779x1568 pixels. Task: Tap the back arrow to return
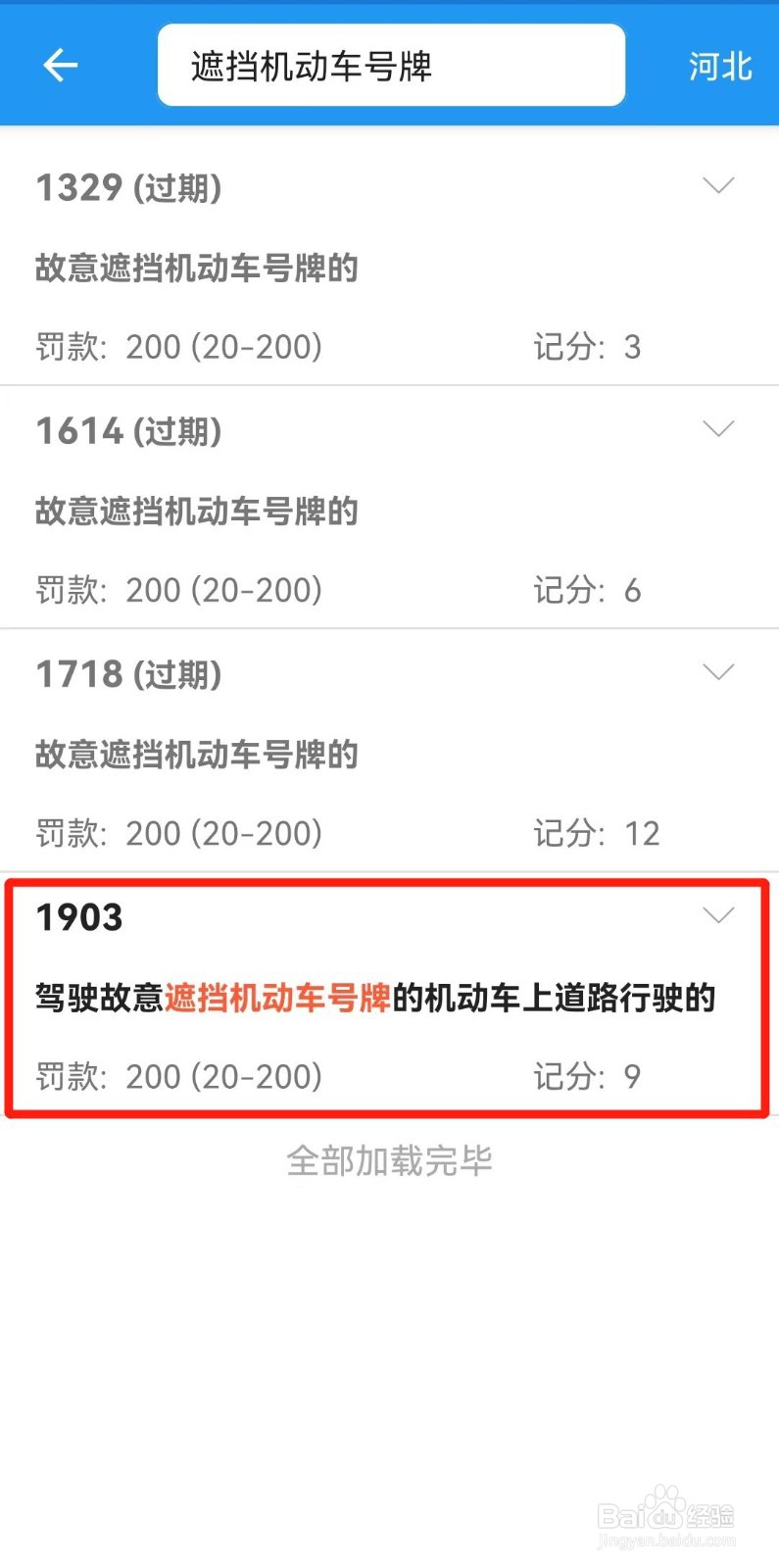59,65
